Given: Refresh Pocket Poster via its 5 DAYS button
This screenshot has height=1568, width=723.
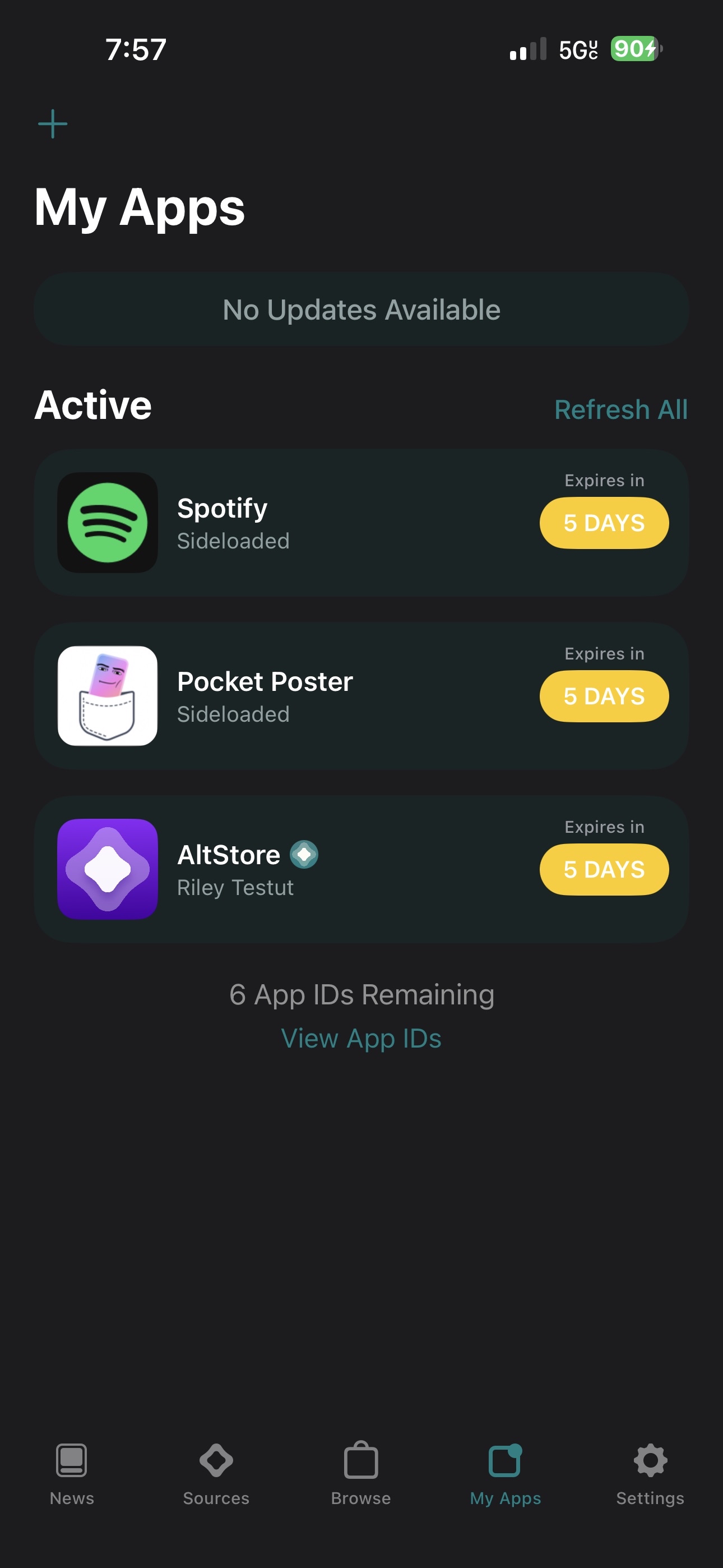Looking at the screenshot, I should (x=604, y=696).
